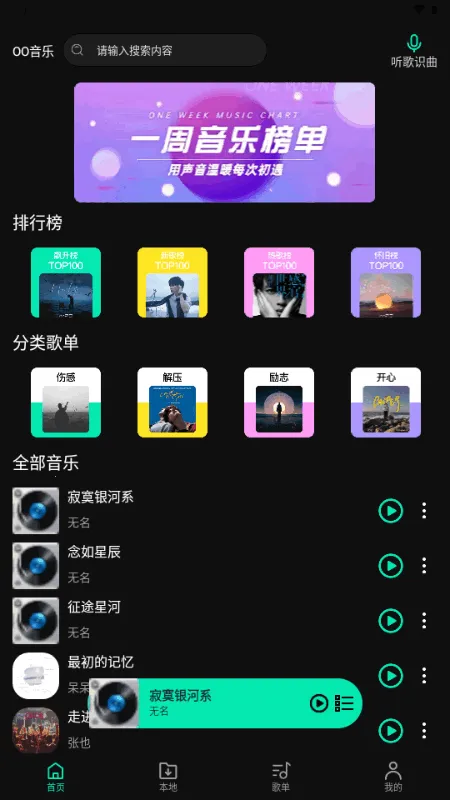The image size is (450, 800).
Task: Open more options for 最初的记忆
Action: pos(424,676)
